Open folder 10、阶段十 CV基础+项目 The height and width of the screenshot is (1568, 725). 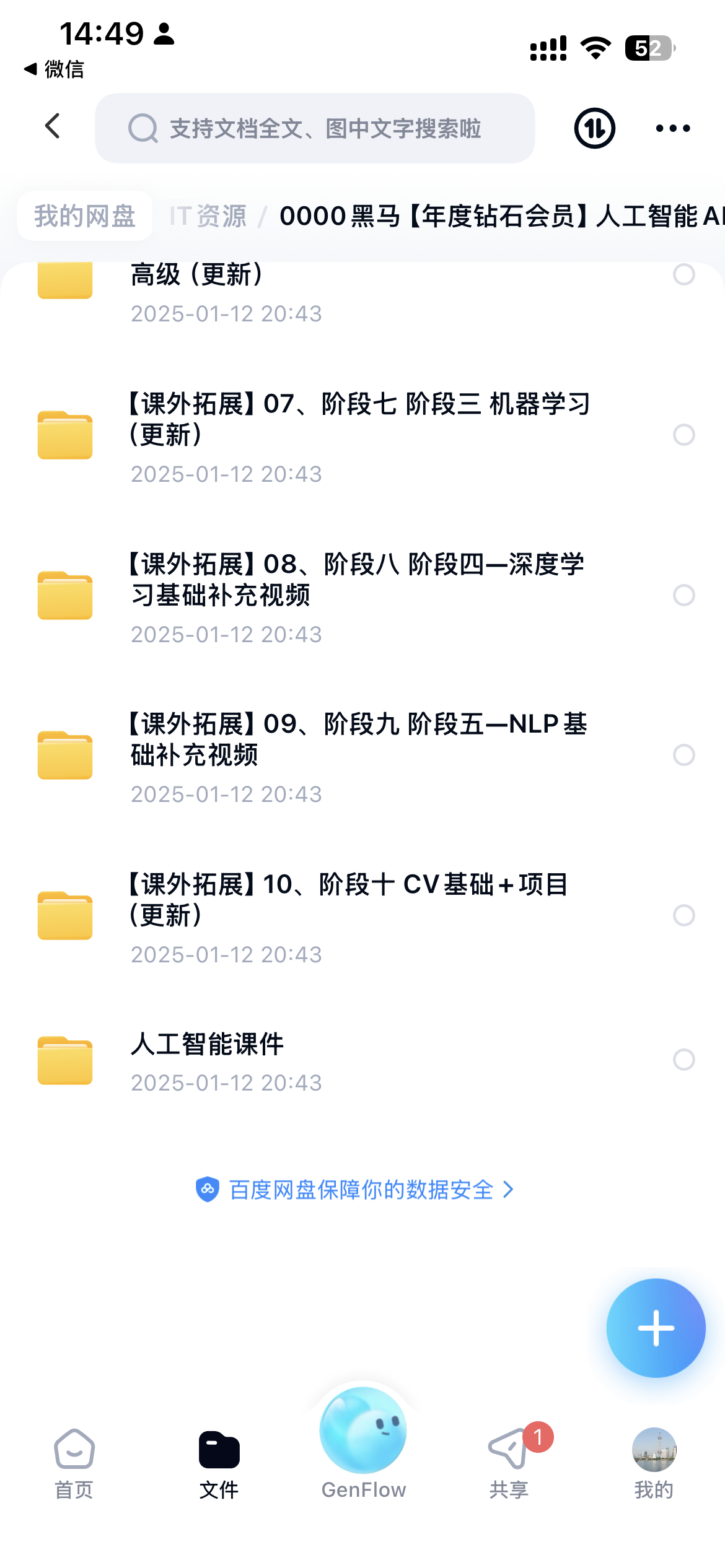(359, 915)
